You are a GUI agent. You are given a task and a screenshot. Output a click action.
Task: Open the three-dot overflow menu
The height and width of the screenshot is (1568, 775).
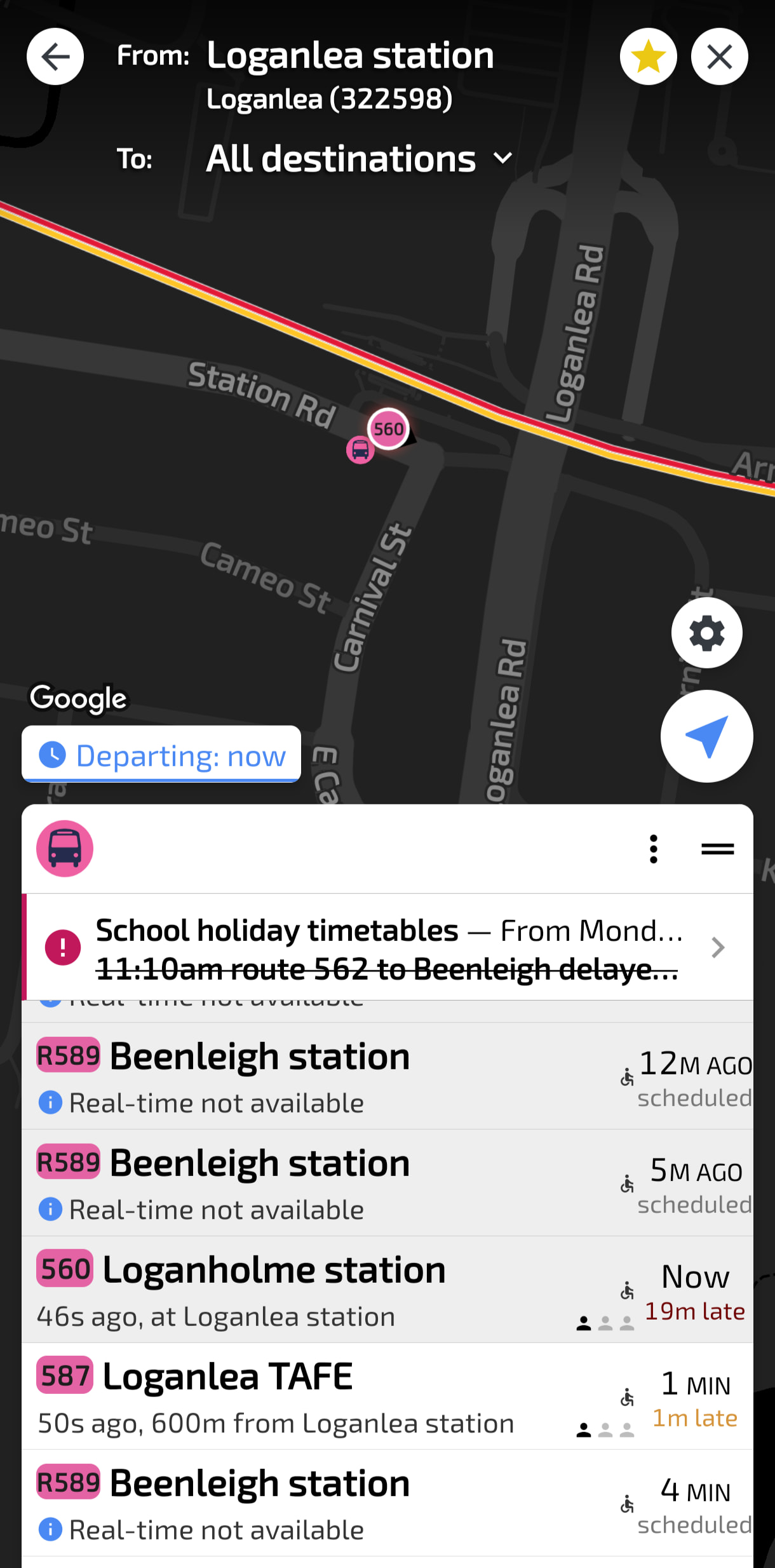click(x=654, y=849)
